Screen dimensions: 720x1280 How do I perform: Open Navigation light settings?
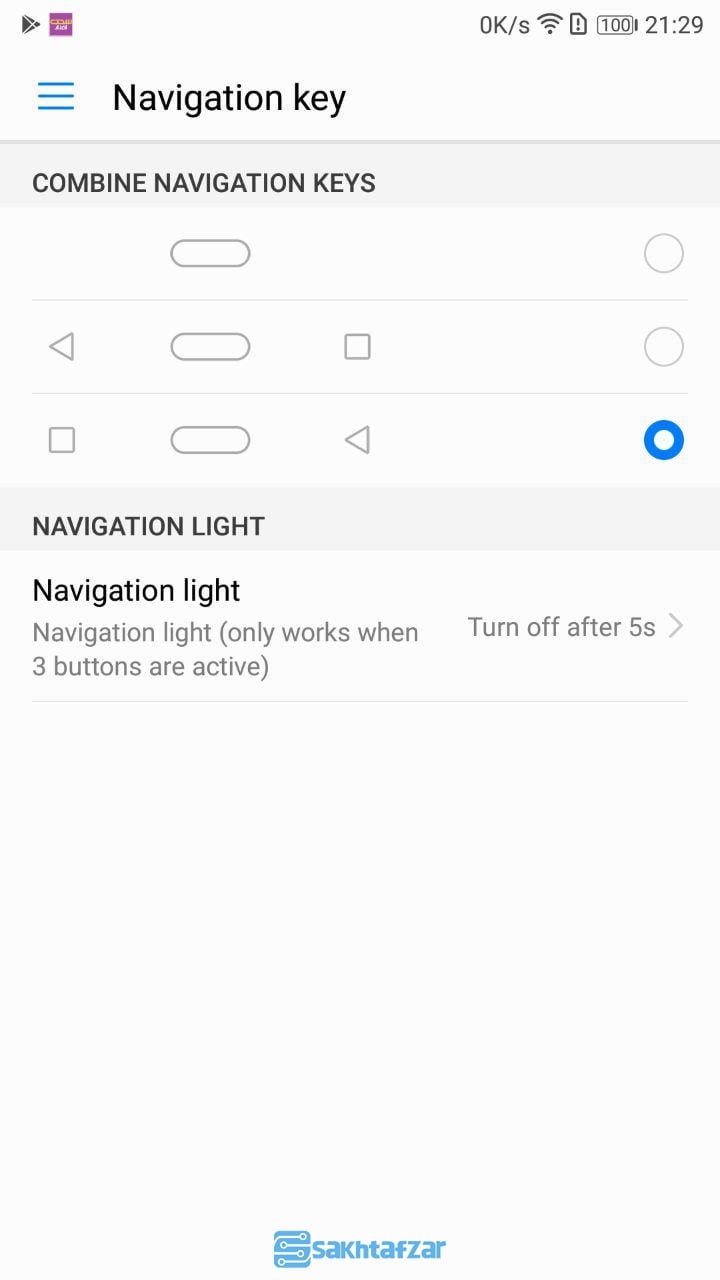[x=360, y=627]
